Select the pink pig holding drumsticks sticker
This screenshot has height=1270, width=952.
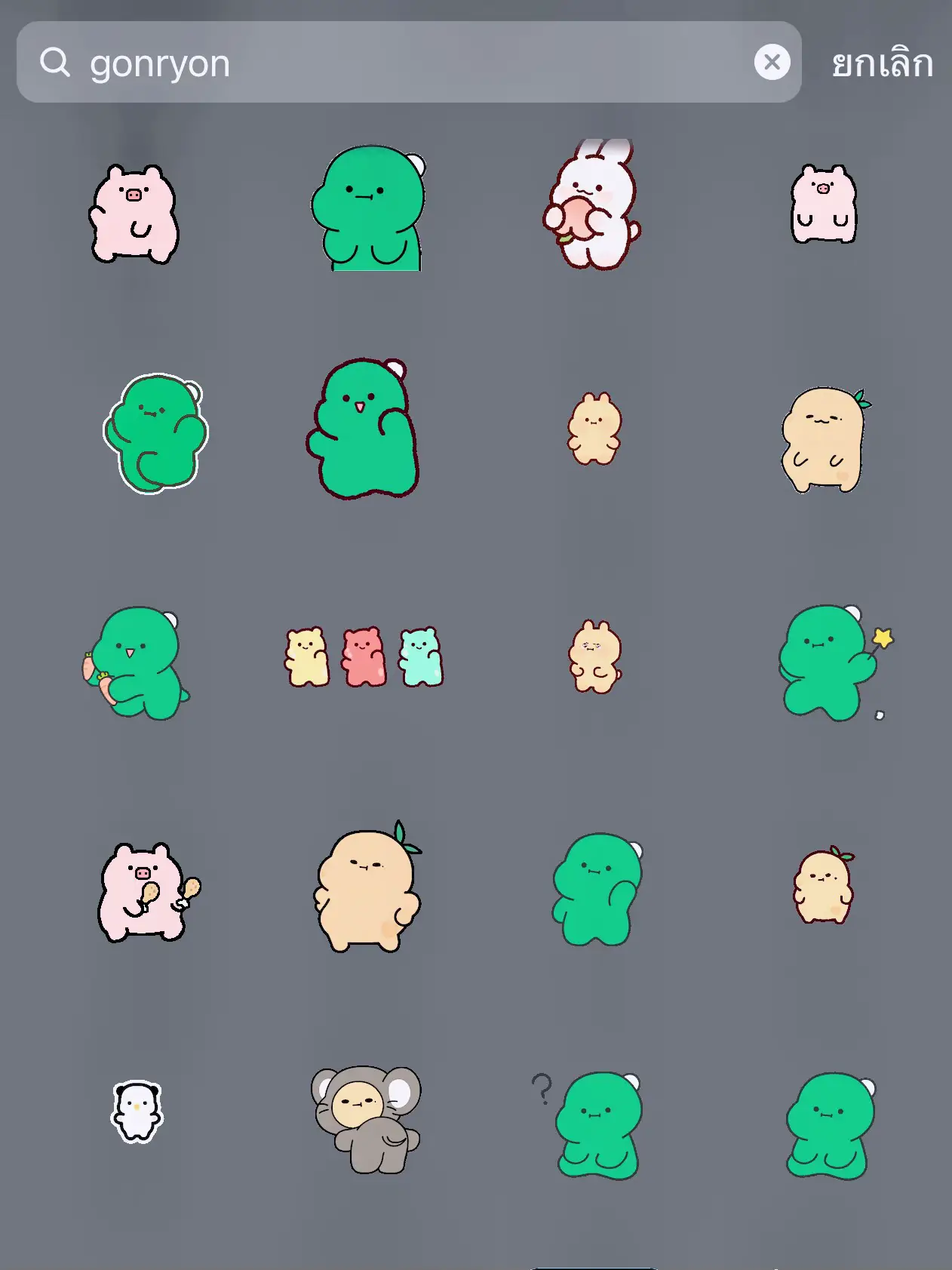[x=146, y=893]
